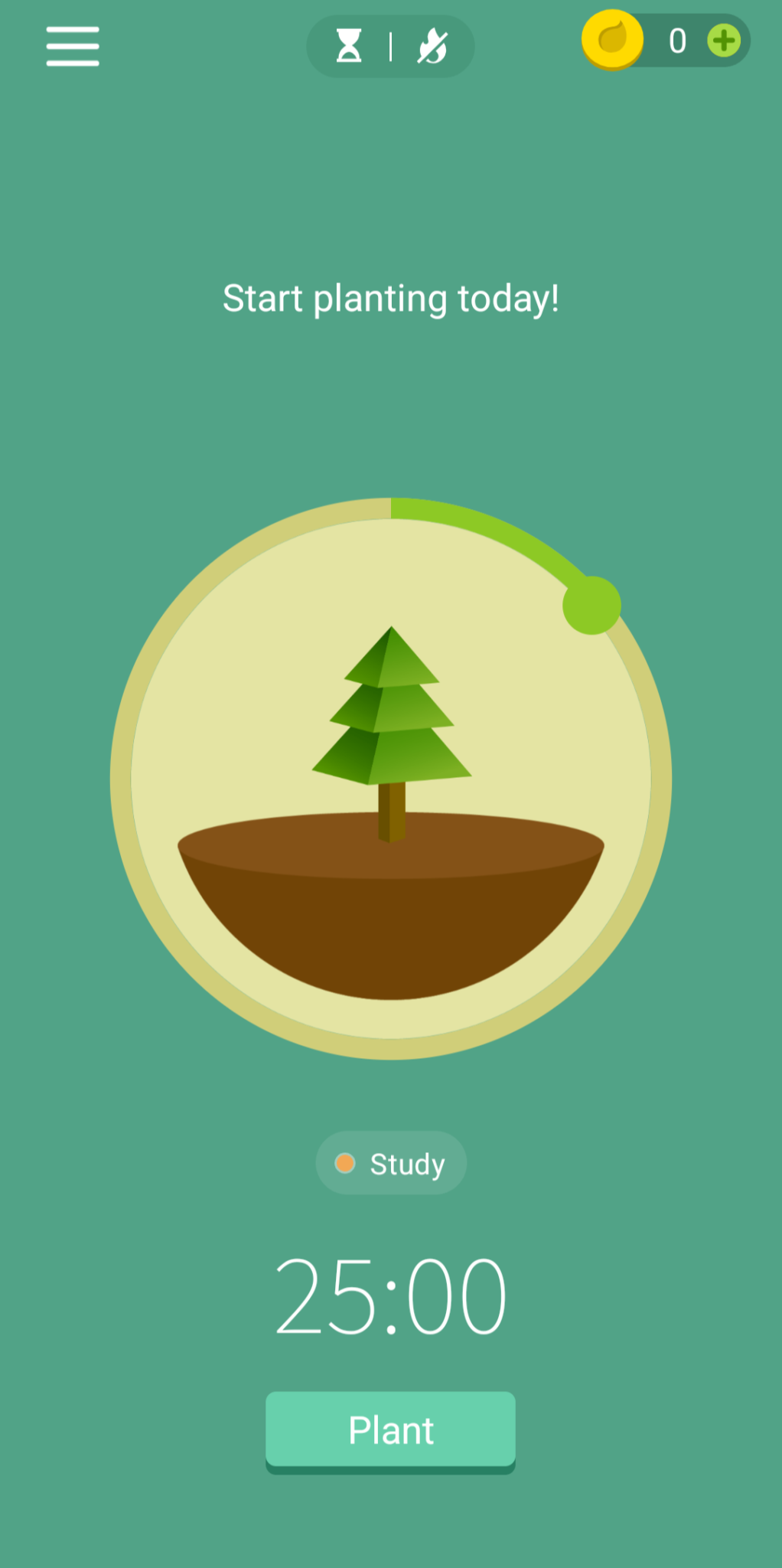Tap the green plus to add coins
Image resolution: width=782 pixels, height=1568 pixels.
724,41
